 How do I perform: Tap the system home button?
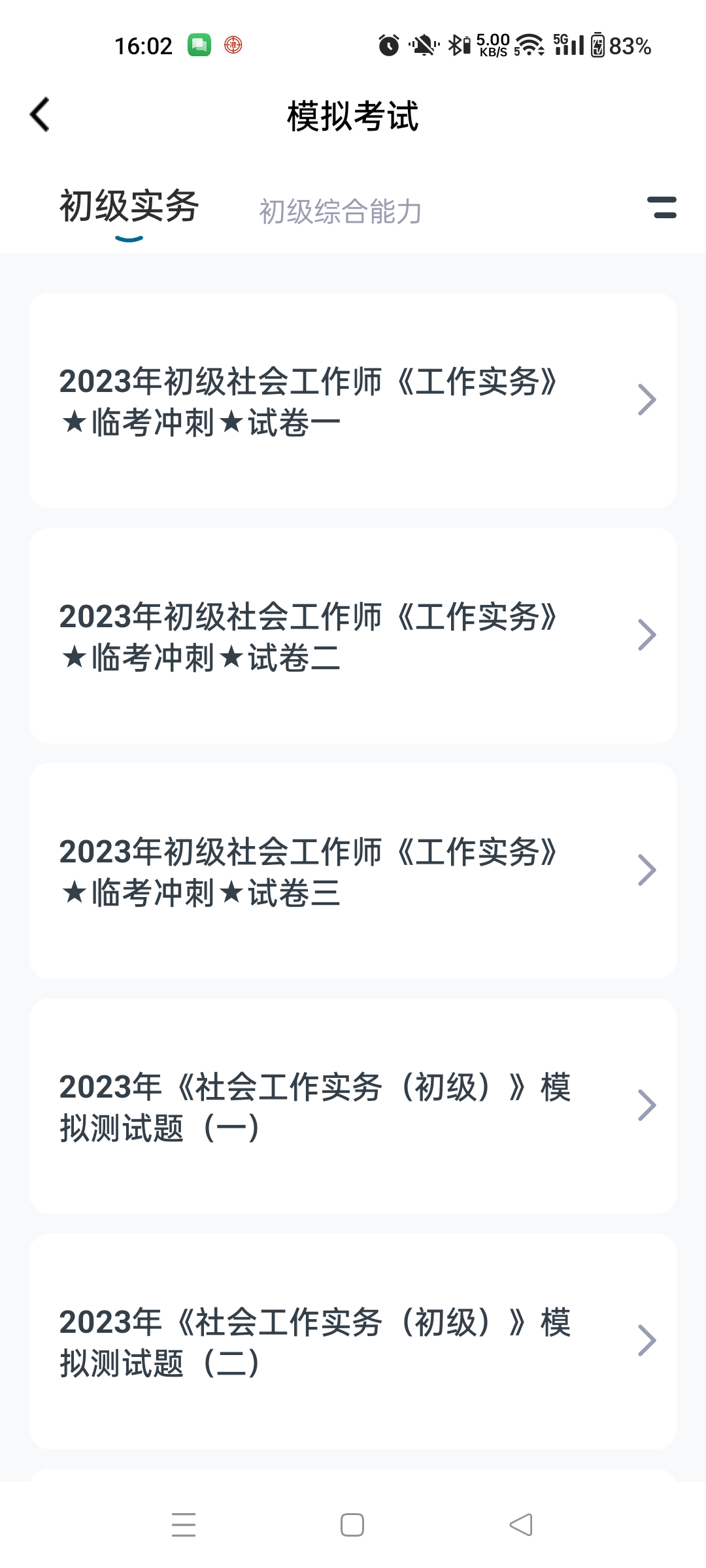click(x=352, y=1525)
